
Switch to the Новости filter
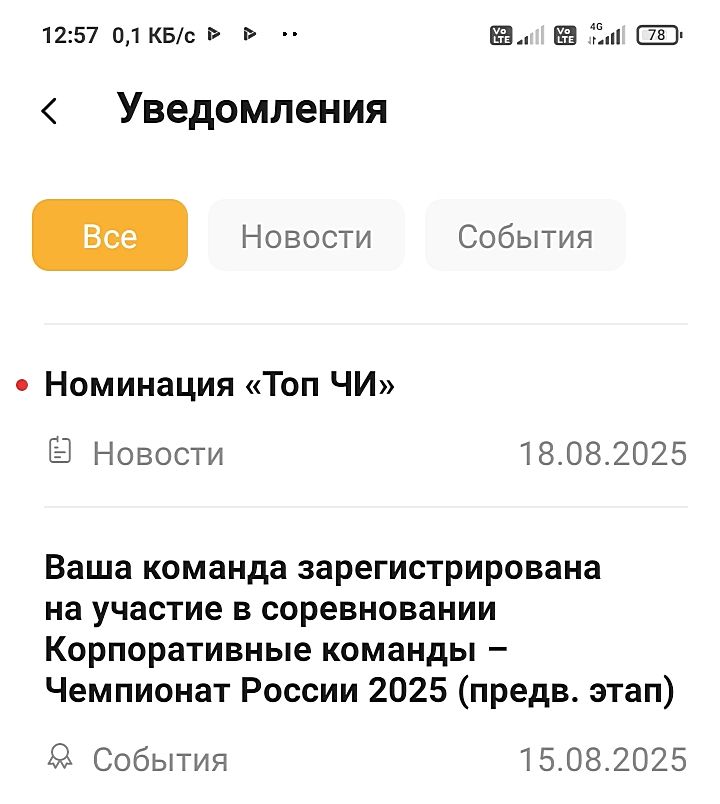coord(306,236)
